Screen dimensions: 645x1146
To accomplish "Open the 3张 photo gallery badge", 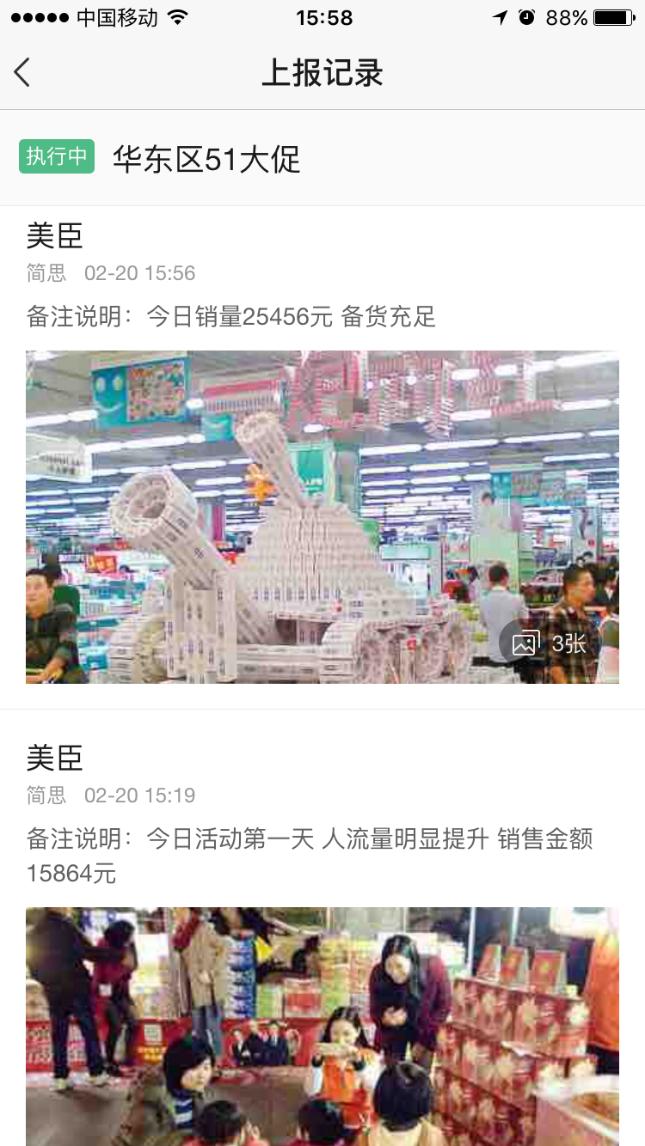I will (x=549, y=643).
